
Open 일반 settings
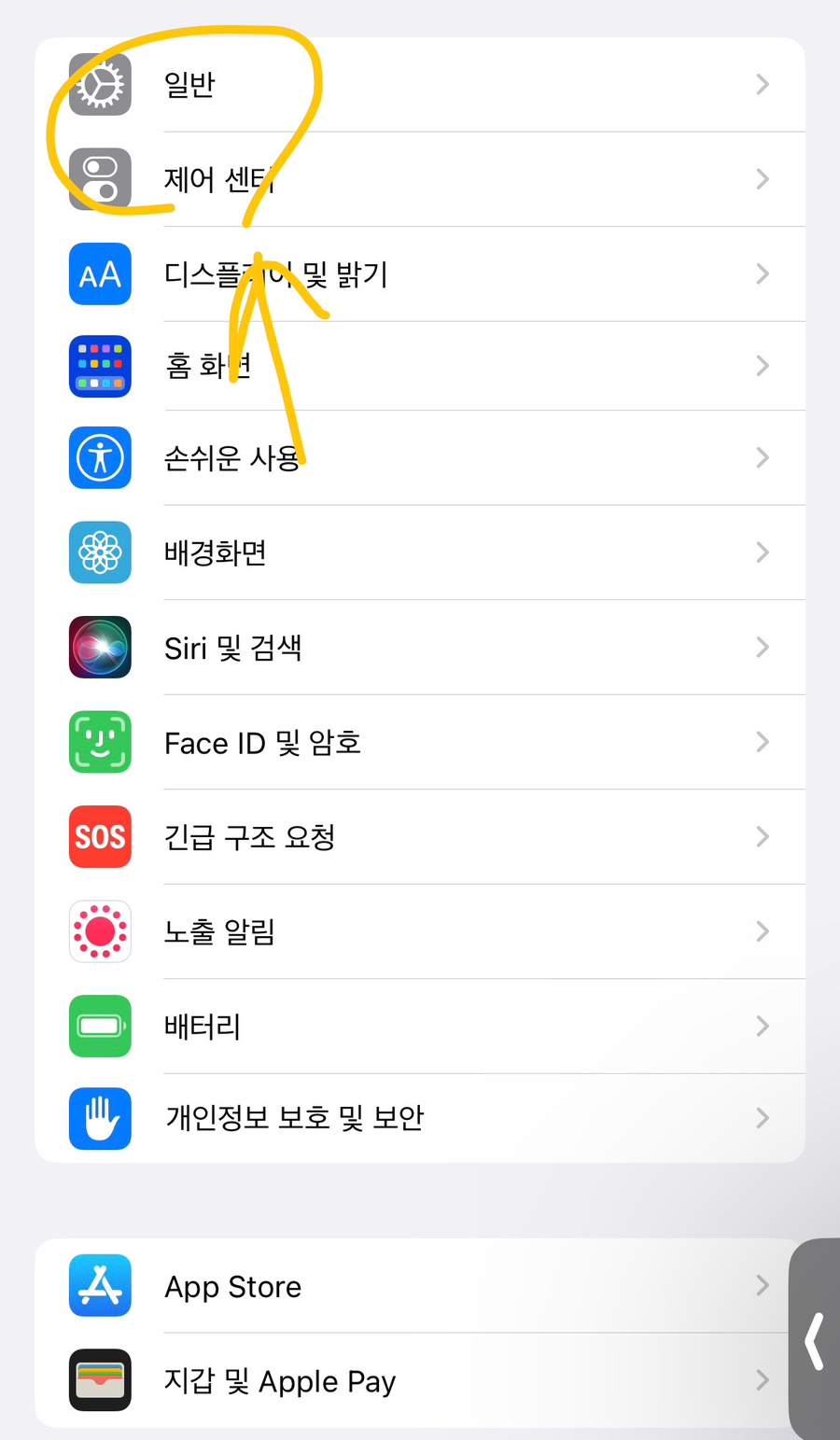(420, 85)
